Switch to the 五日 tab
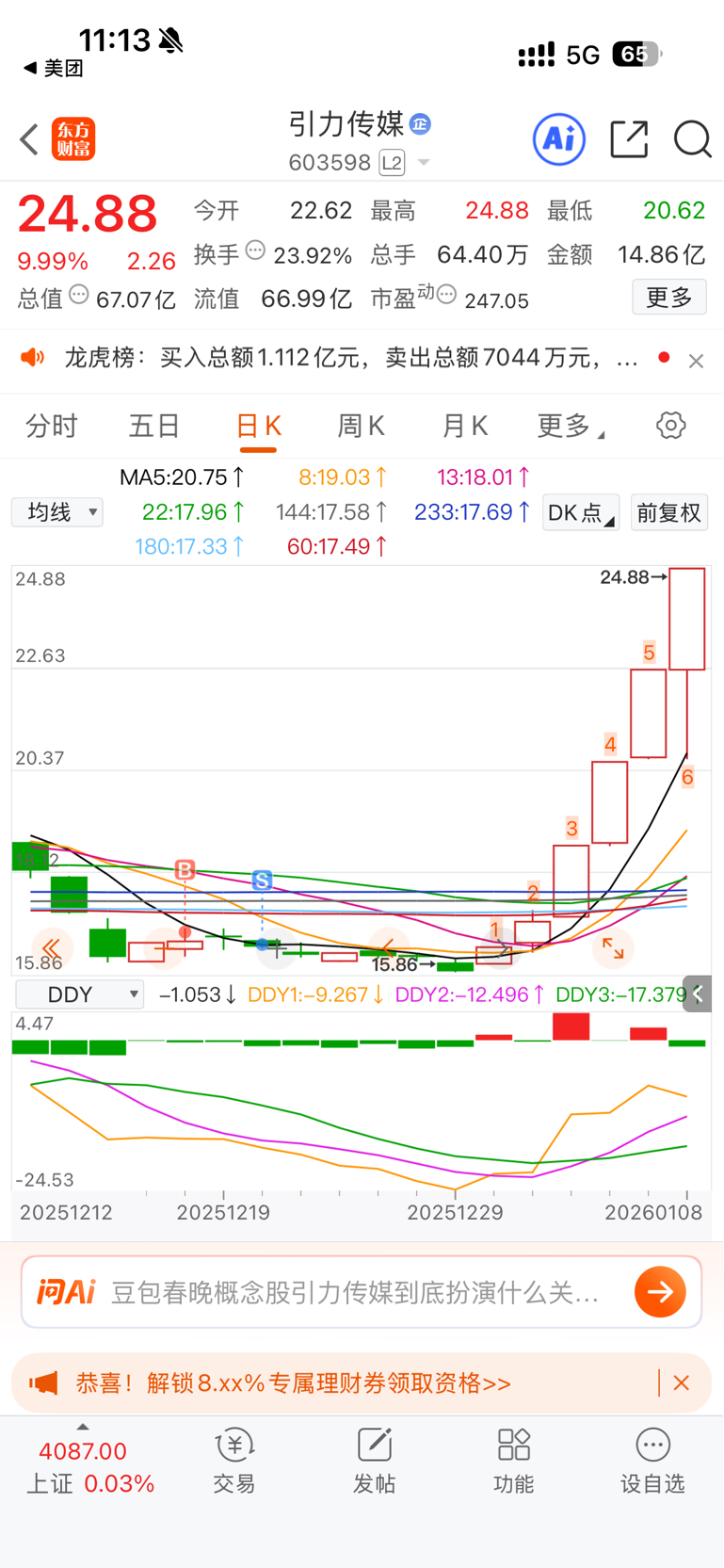The width and height of the screenshot is (724, 1568). point(154,427)
